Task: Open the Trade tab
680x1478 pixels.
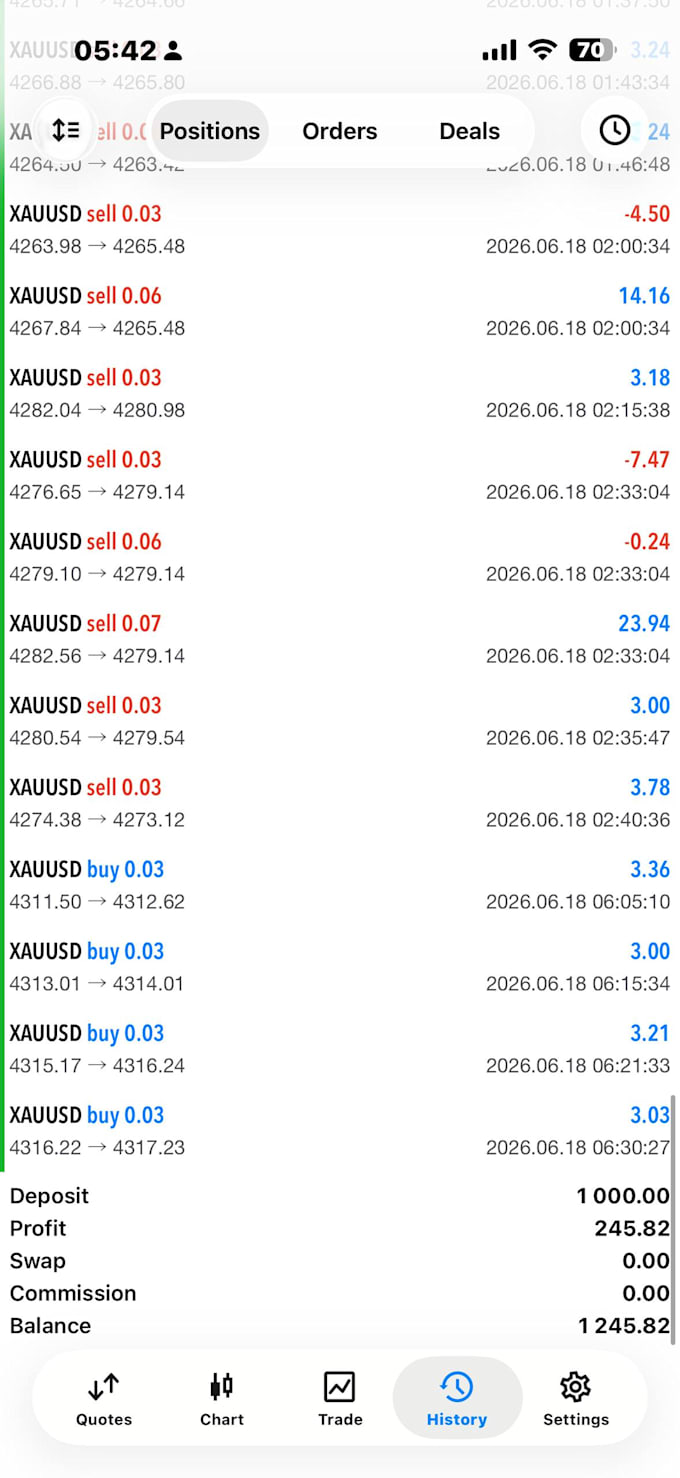Action: coord(340,1398)
